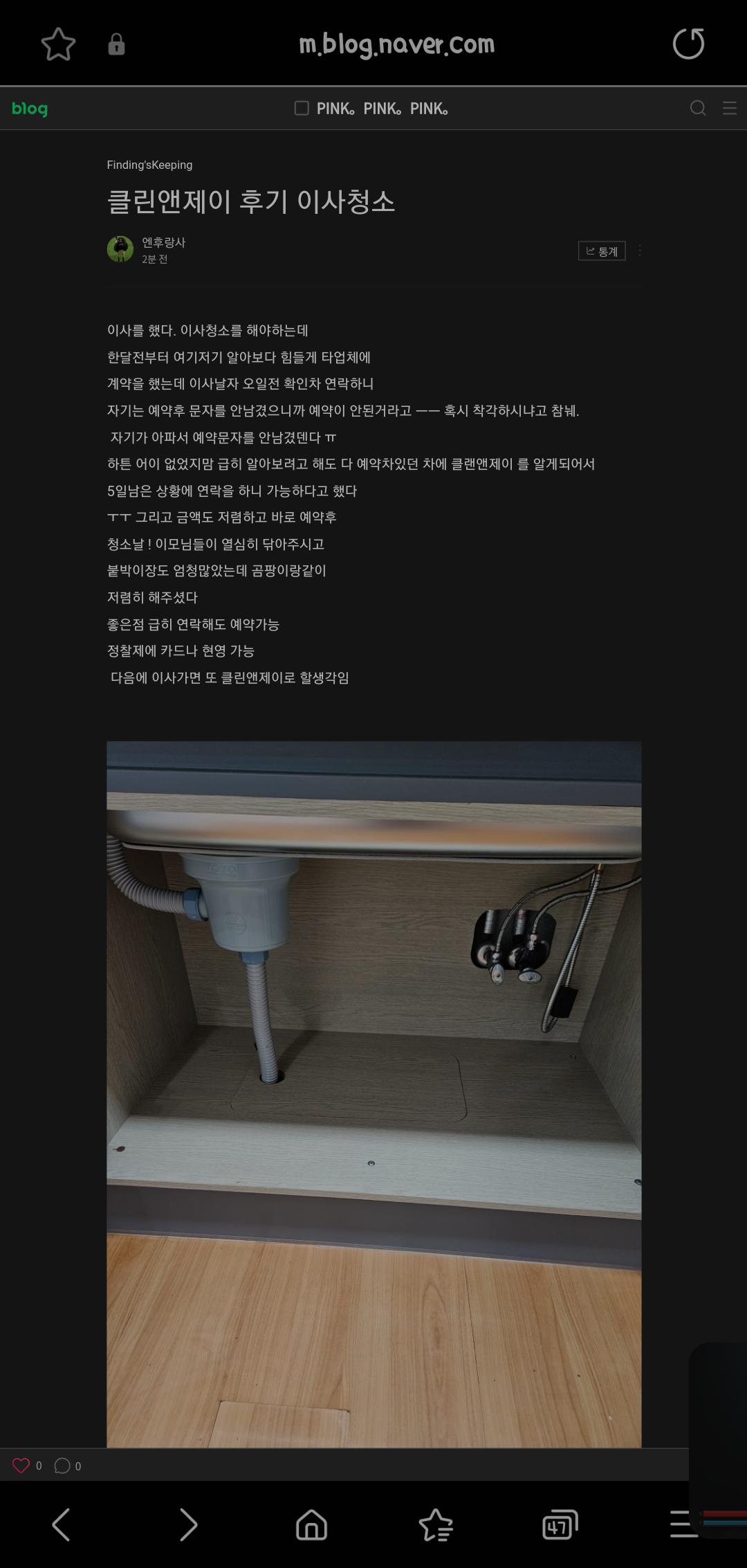Screen dimensions: 747x1568
Task: Open the m.blog.naver.com address bar
Action: pyautogui.click(x=396, y=44)
